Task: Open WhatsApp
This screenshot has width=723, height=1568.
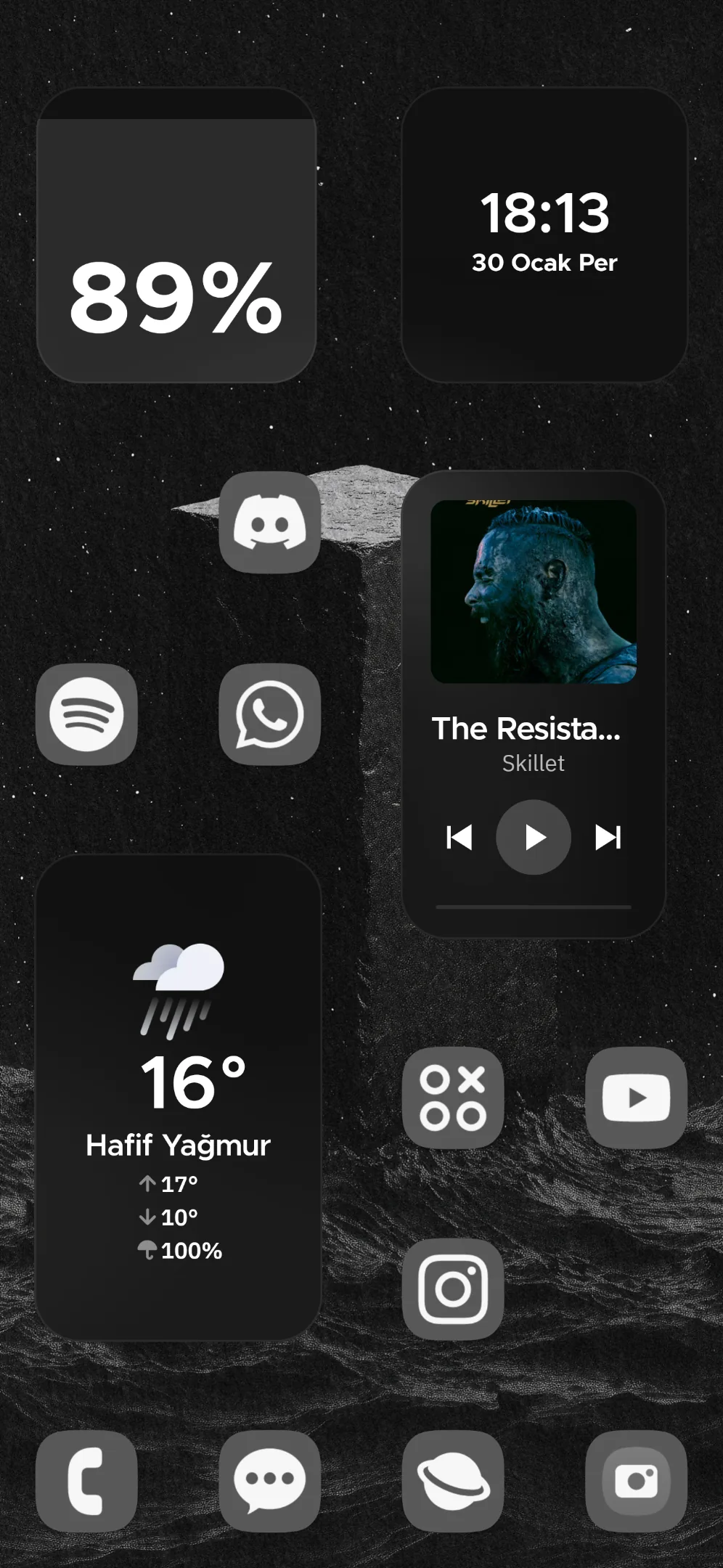Action: [270, 714]
